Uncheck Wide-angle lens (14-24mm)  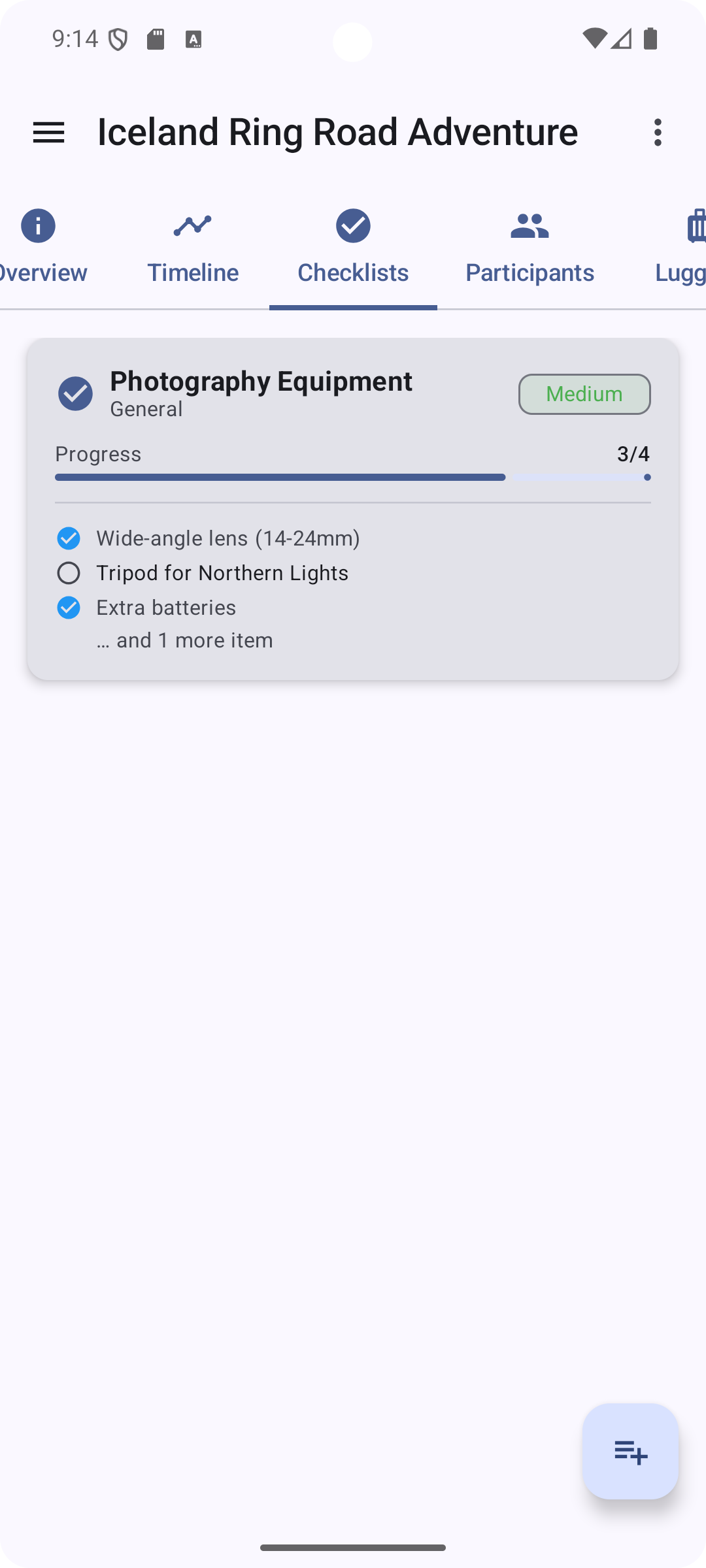pyautogui.click(x=69, y=538)
